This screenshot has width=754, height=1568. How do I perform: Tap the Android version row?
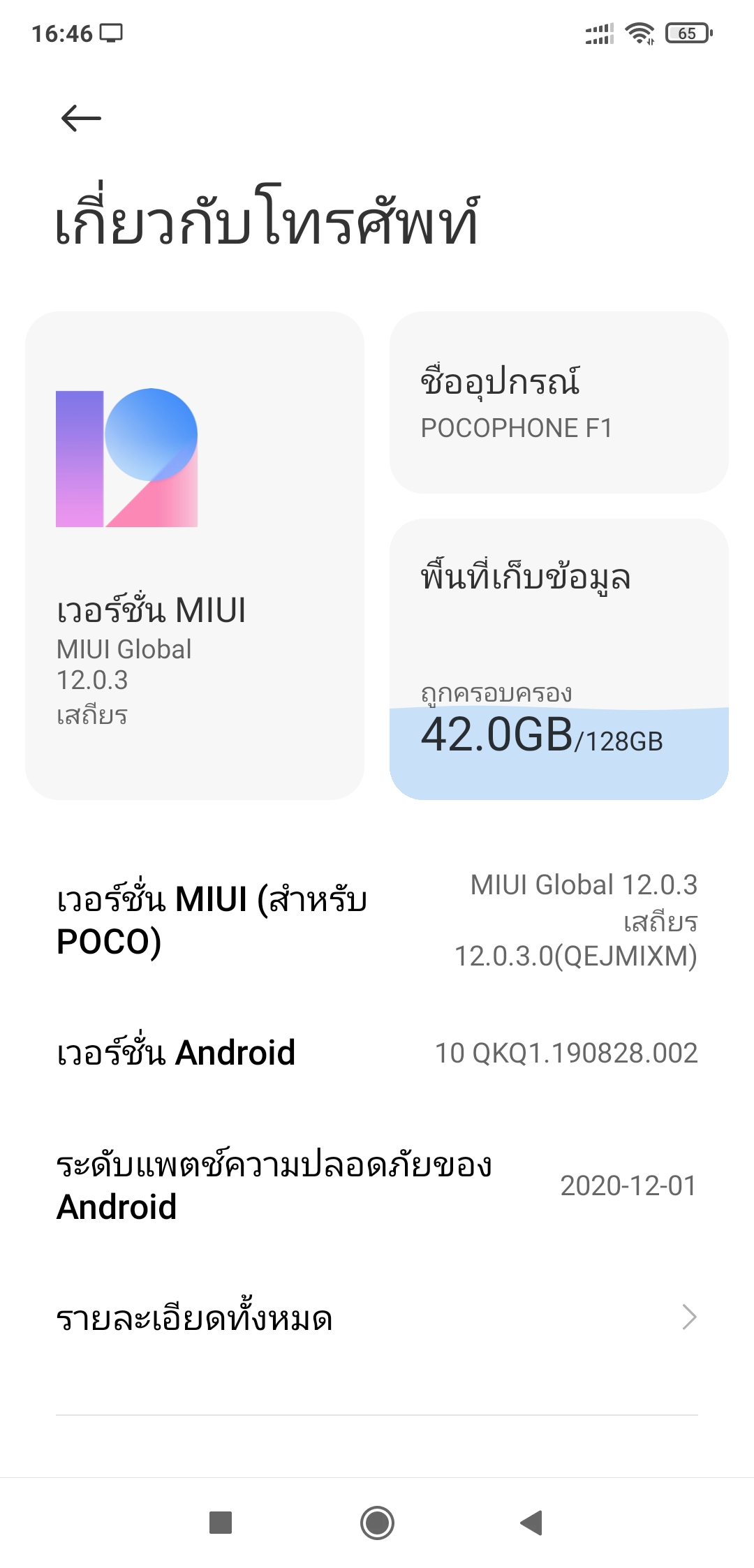click(x=377, y=1053)
